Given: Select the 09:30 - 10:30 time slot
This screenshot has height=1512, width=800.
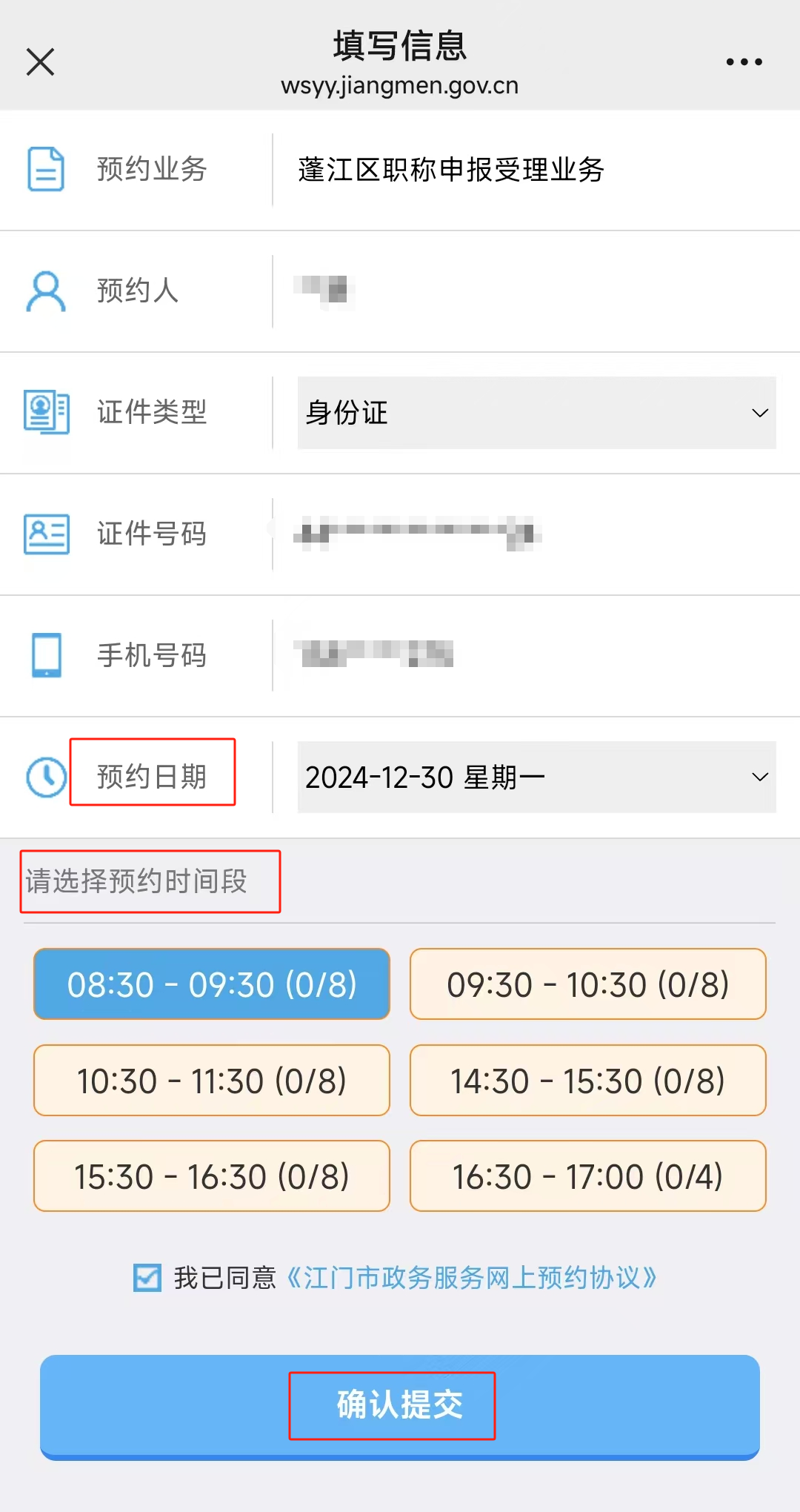Looking at the screenshot, I should click(x=587, y=984).
